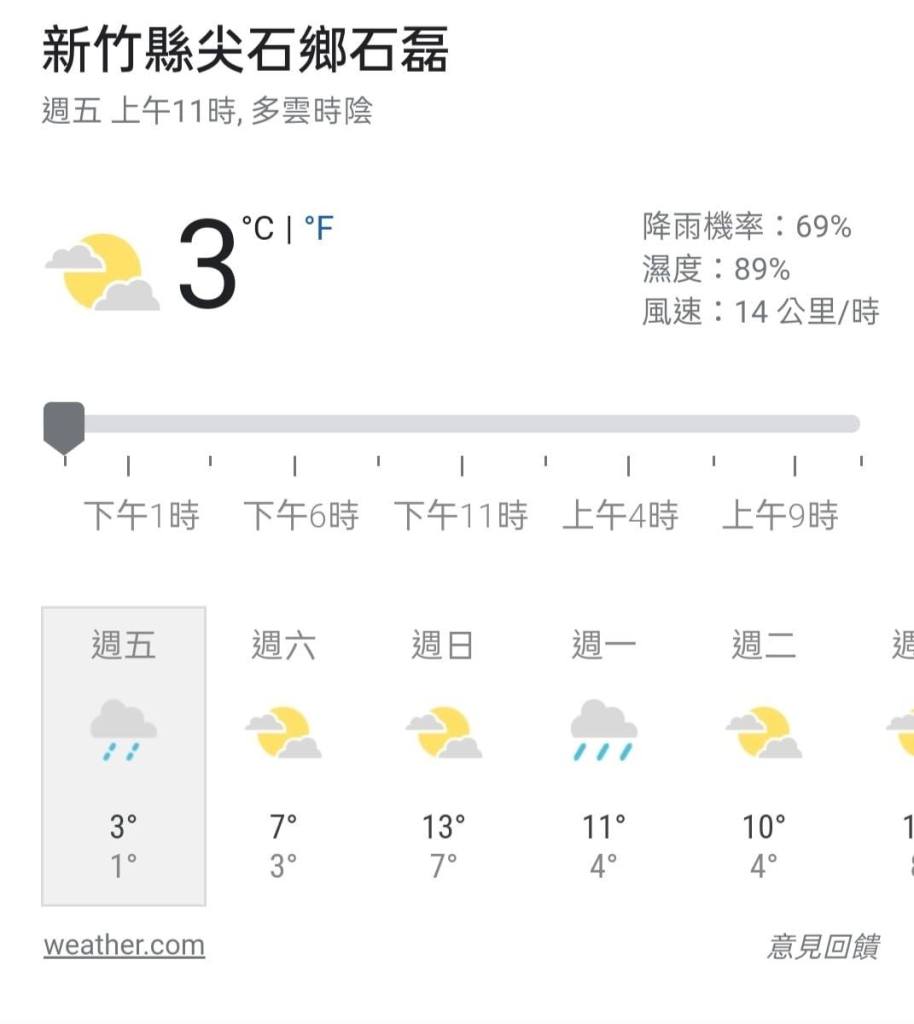Select the 週五 forecast day
This screenshot has height=1024, width=914.
[124, 755]
